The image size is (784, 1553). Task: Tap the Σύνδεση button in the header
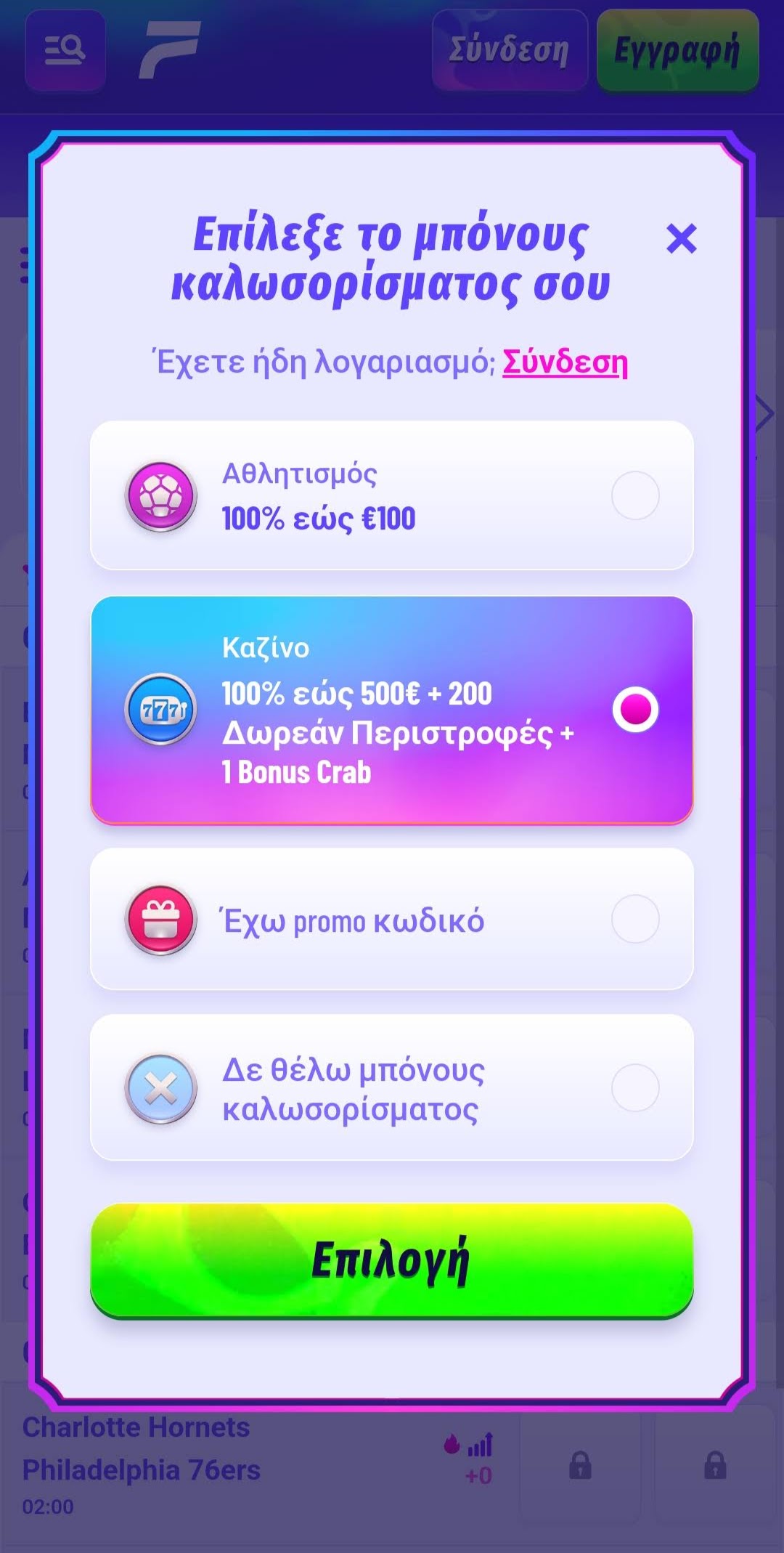click(x=510, y=50)
